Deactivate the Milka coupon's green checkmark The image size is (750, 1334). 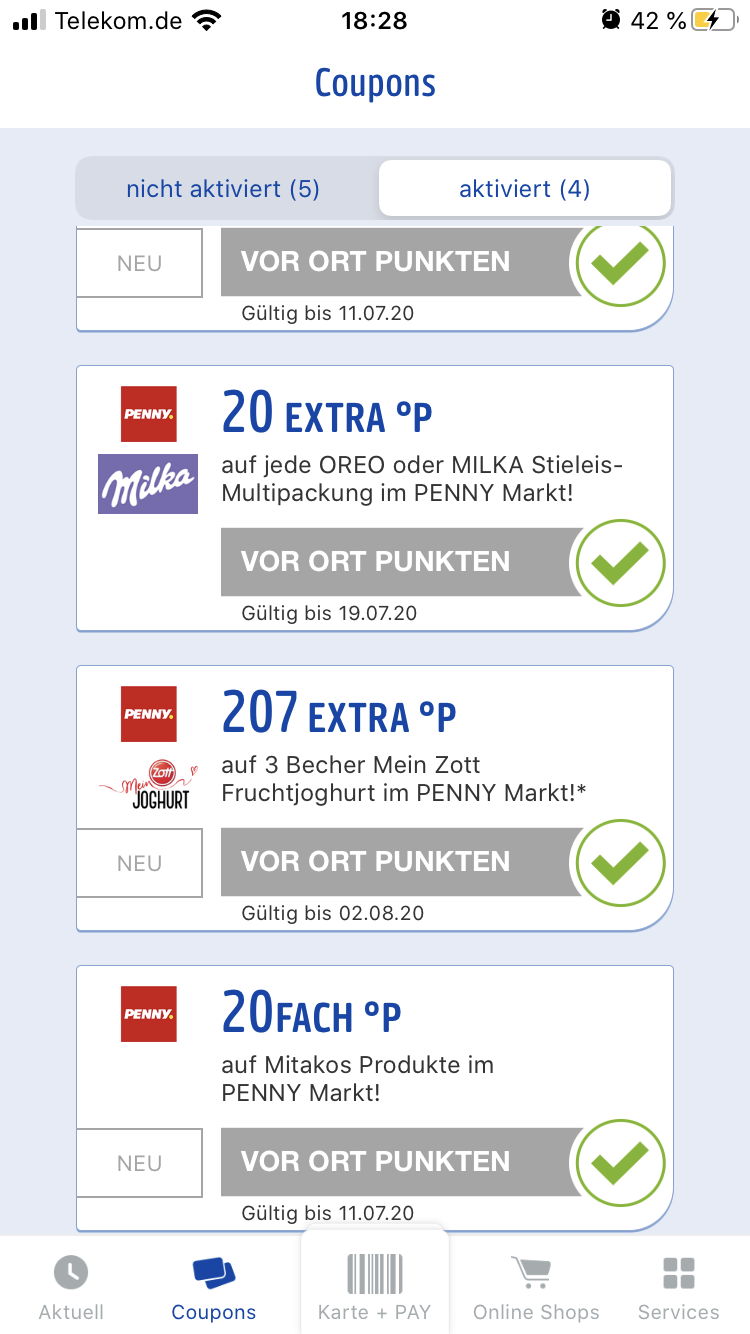click(621, 563)
